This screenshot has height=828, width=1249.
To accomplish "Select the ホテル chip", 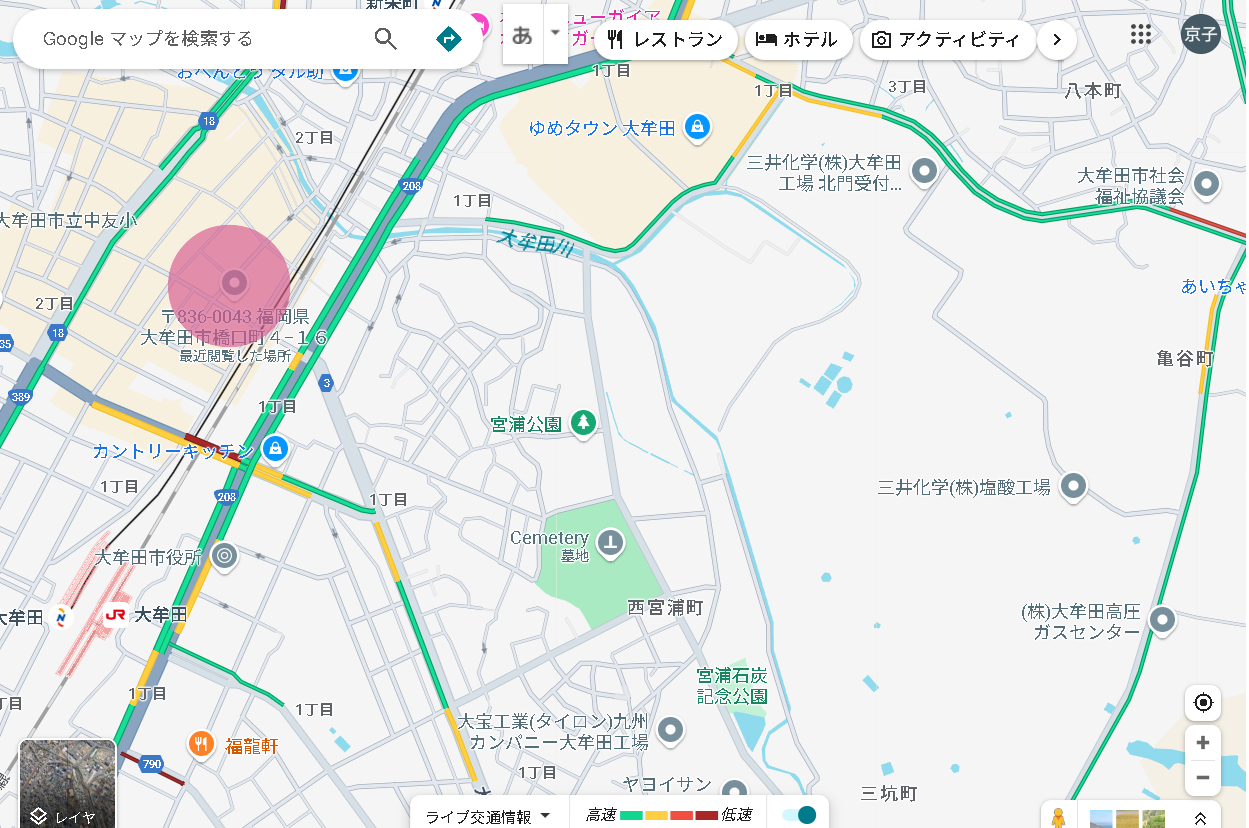I will (797, 40).
